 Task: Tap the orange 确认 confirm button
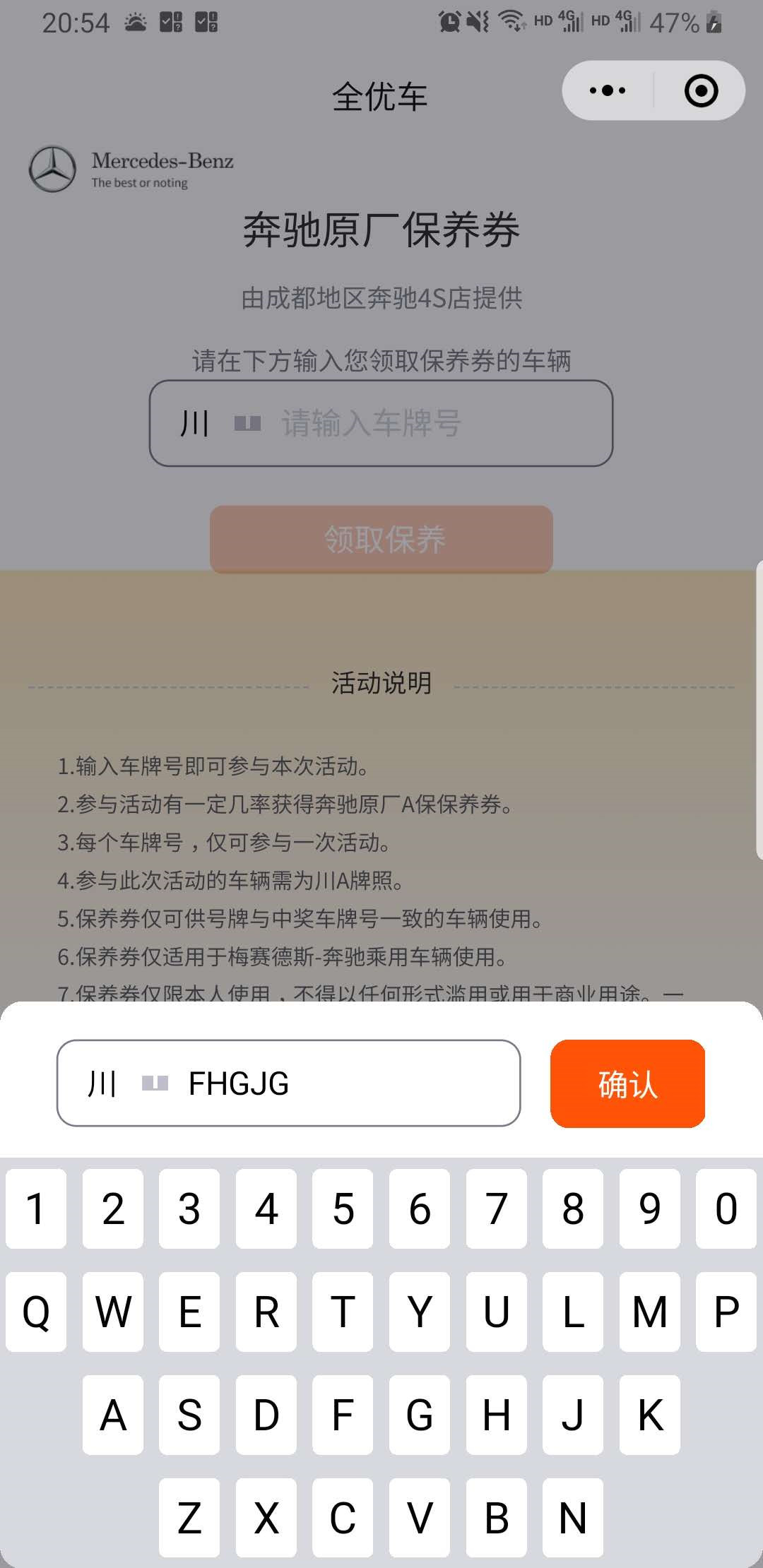click(627, 1083)
